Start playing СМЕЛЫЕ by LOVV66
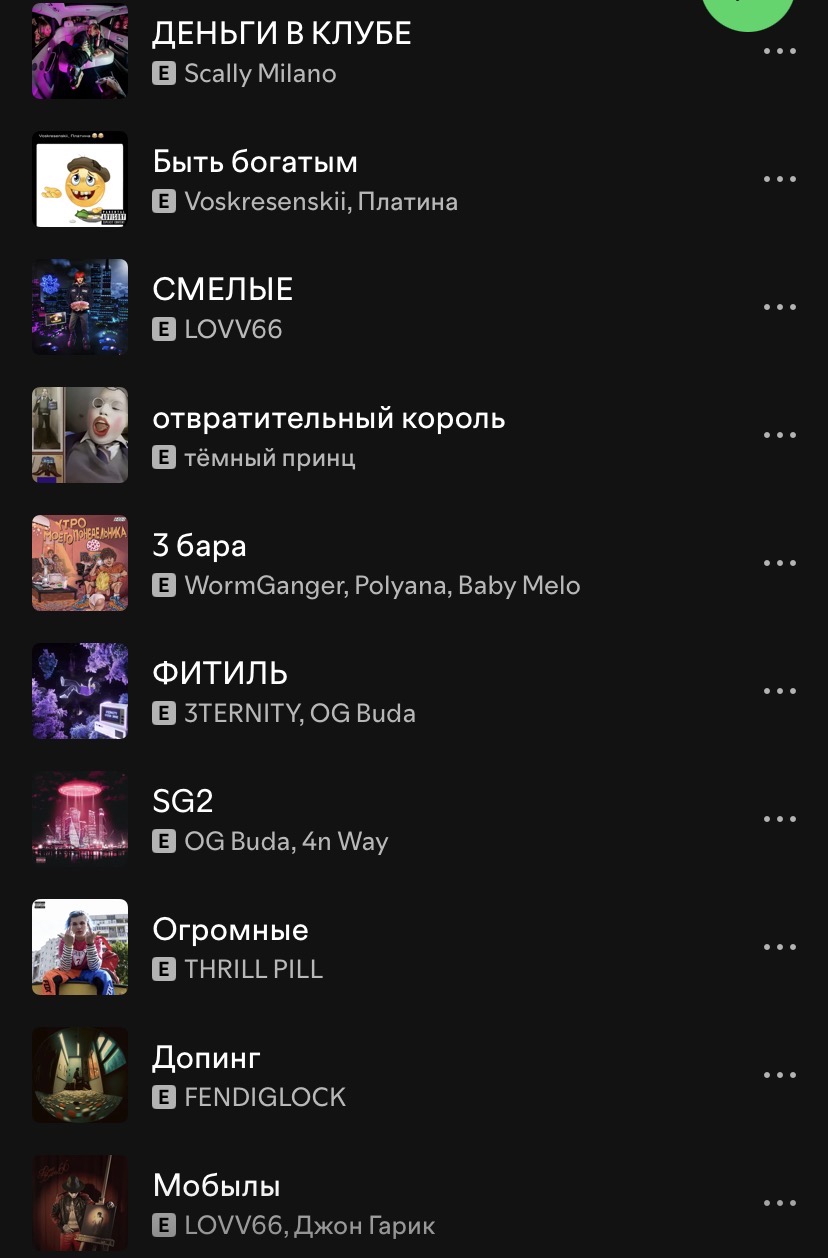 (222, 290)
